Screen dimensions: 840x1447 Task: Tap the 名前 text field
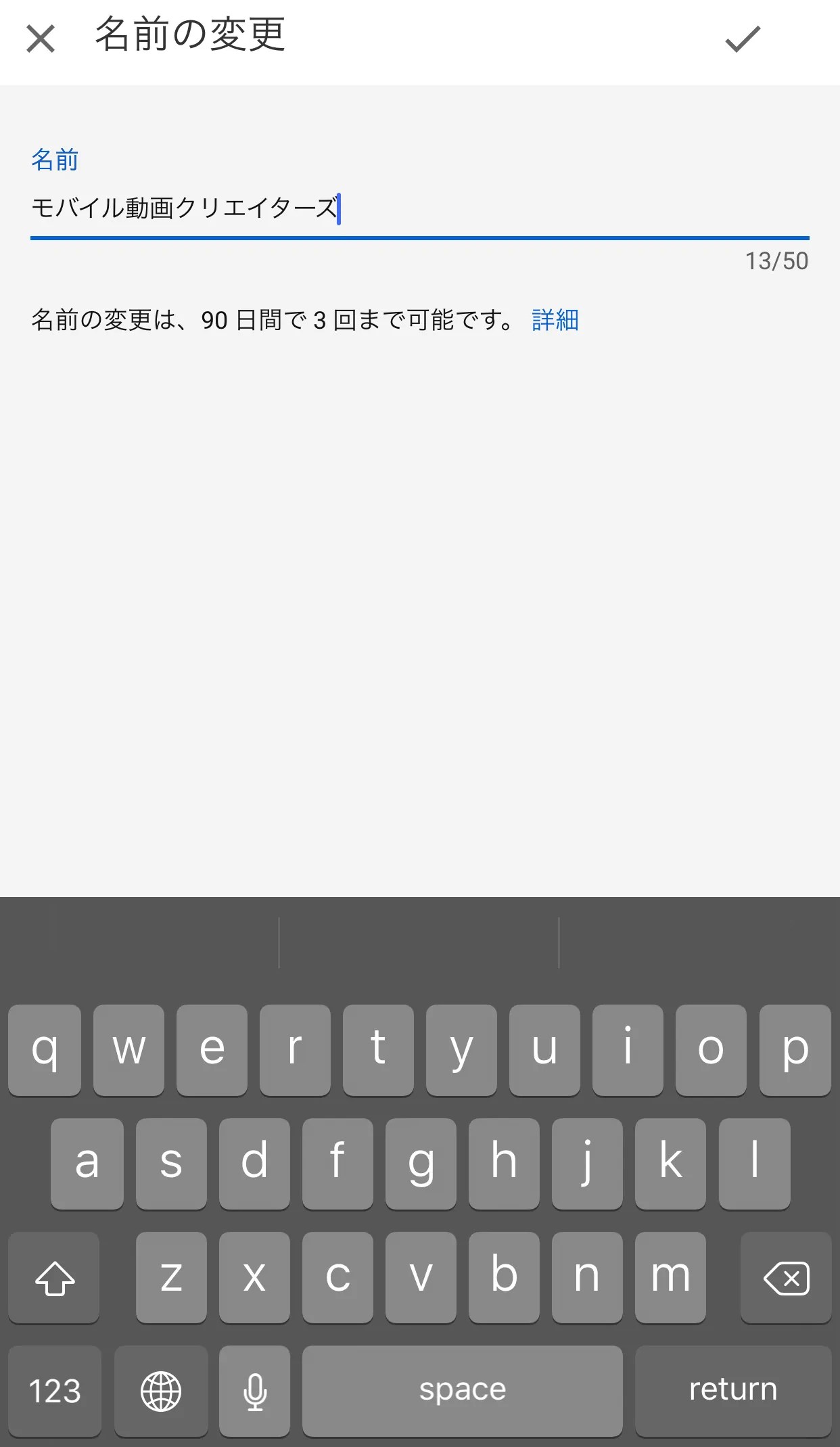[419, 208]
